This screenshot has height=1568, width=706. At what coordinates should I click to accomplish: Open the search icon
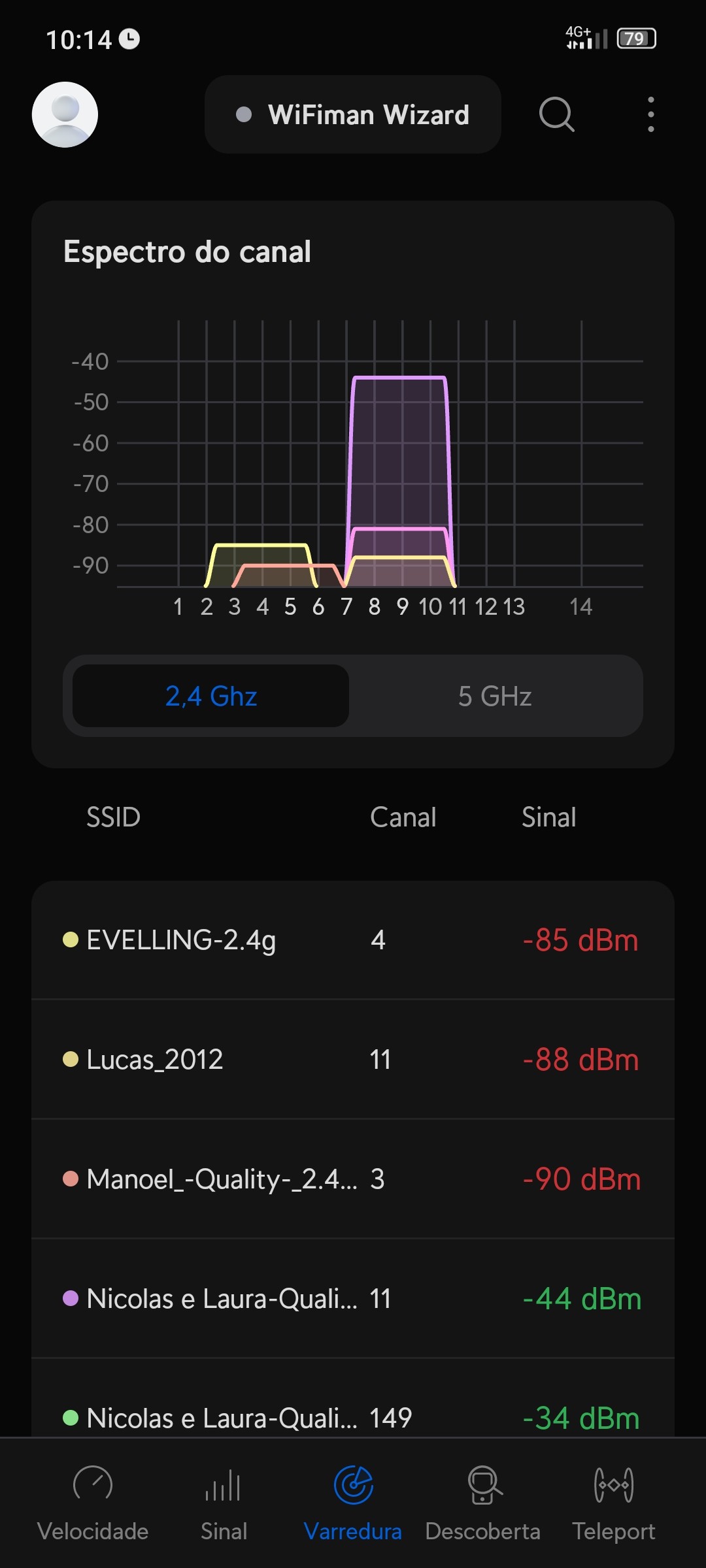556,114
